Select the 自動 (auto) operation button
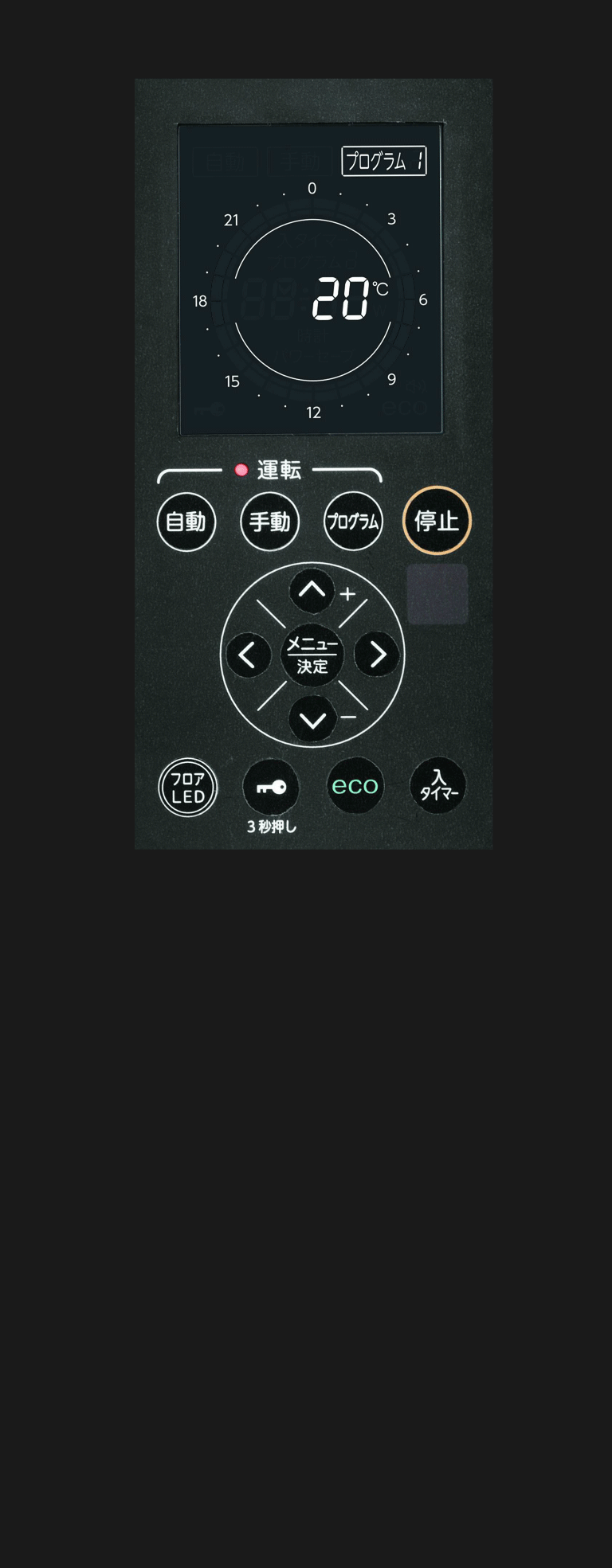 [x=186, y=522]
